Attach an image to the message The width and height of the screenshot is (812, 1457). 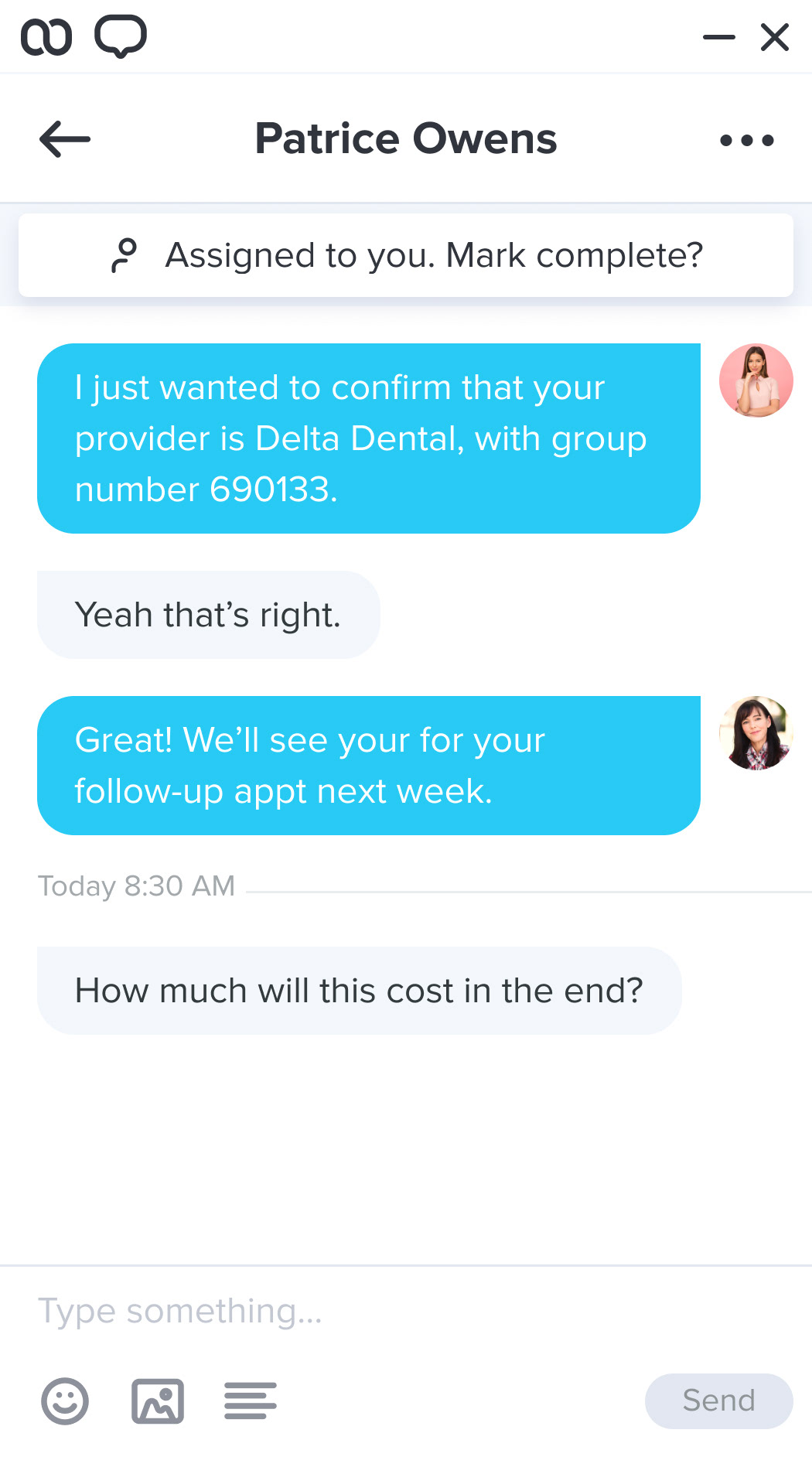tap(158, 1401)
